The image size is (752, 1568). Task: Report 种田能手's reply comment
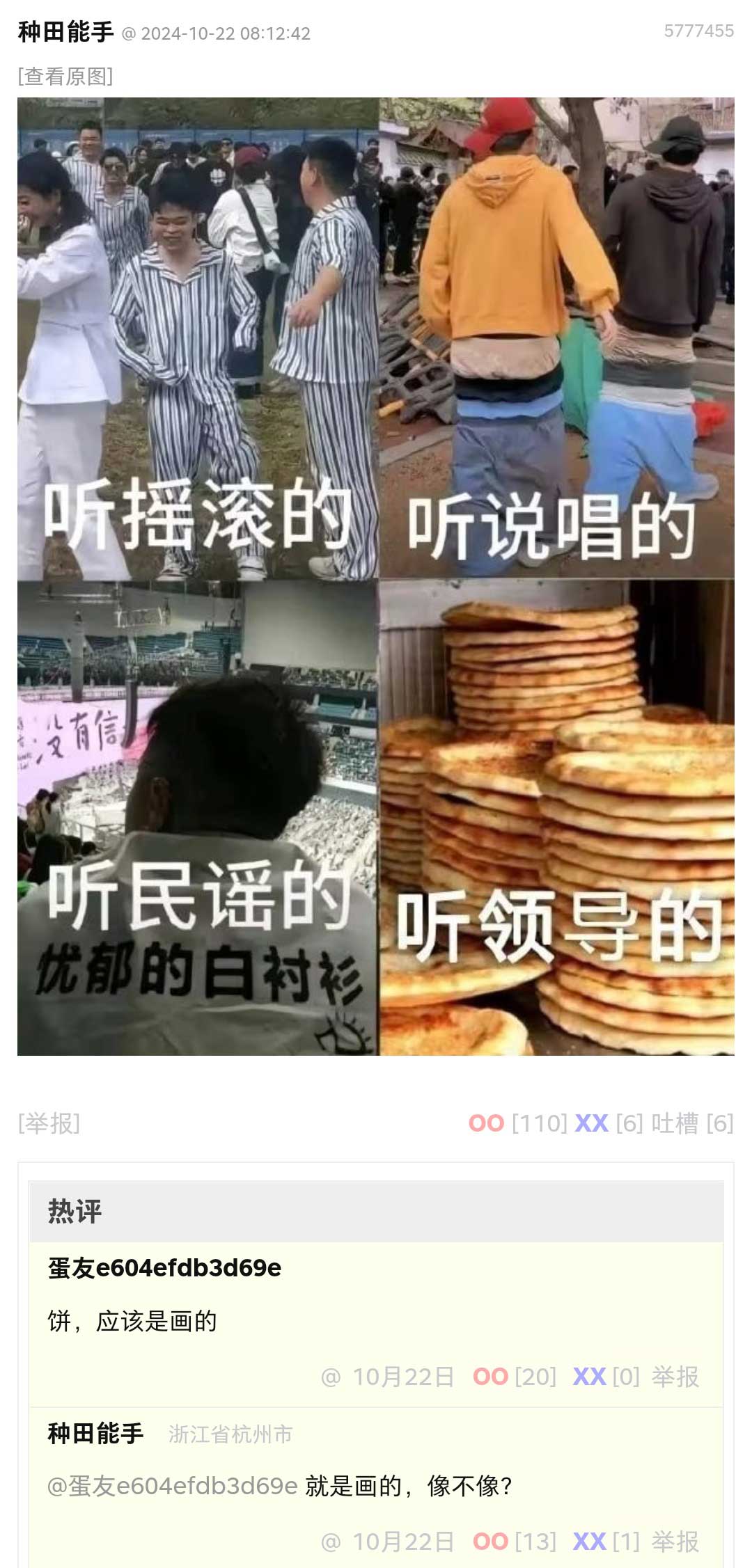675,1541
